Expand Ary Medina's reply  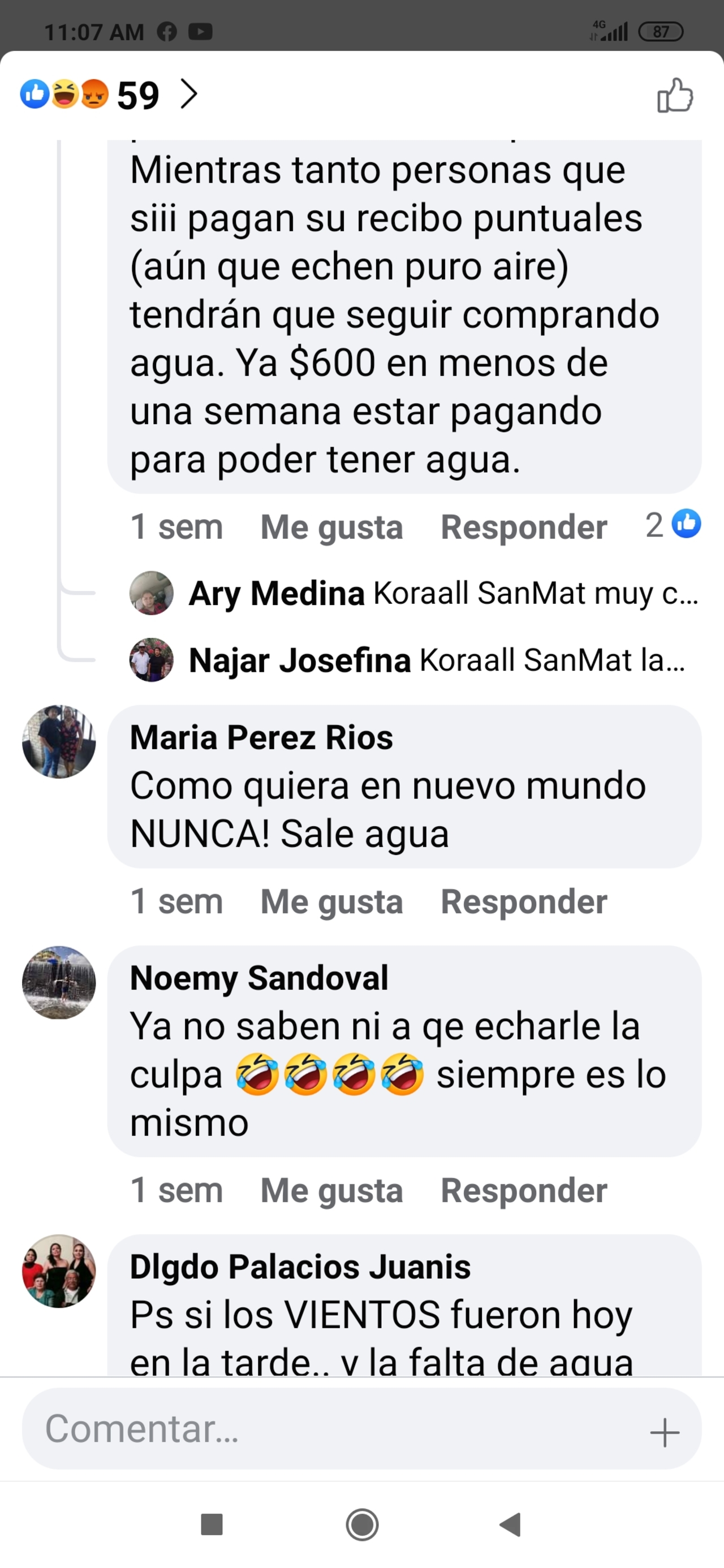pyautogui.click(x=443, y=594)
